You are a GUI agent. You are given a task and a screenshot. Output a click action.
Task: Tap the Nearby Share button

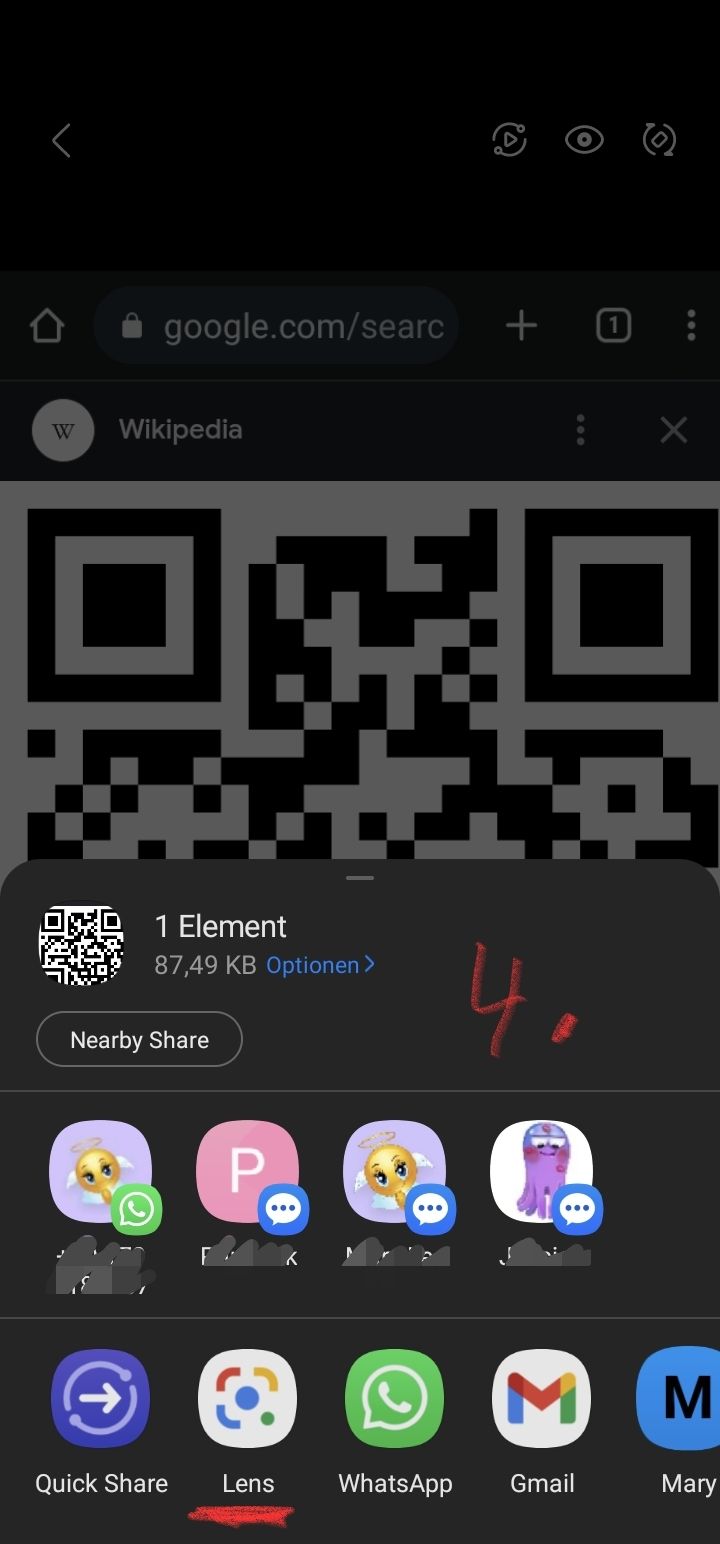click(139, 1039)
